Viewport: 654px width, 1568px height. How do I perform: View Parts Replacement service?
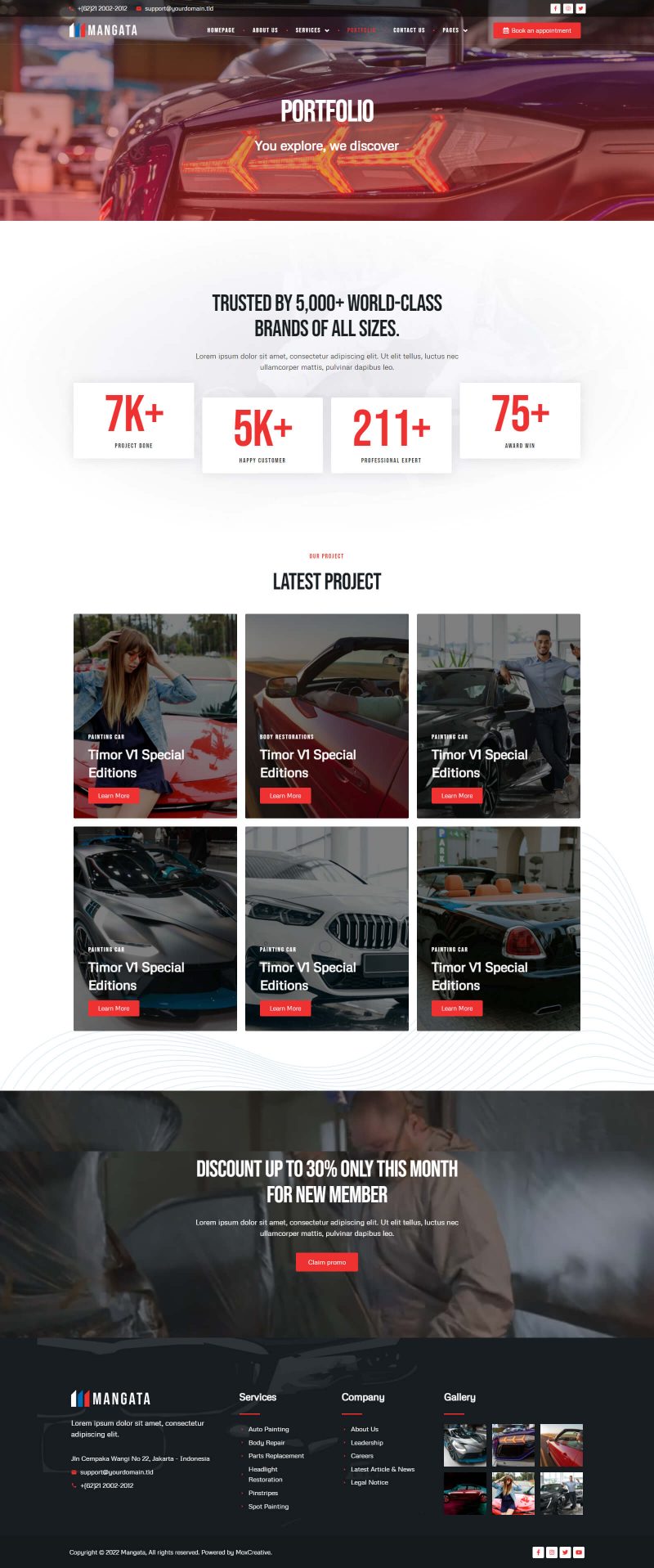coord(275,1456)
